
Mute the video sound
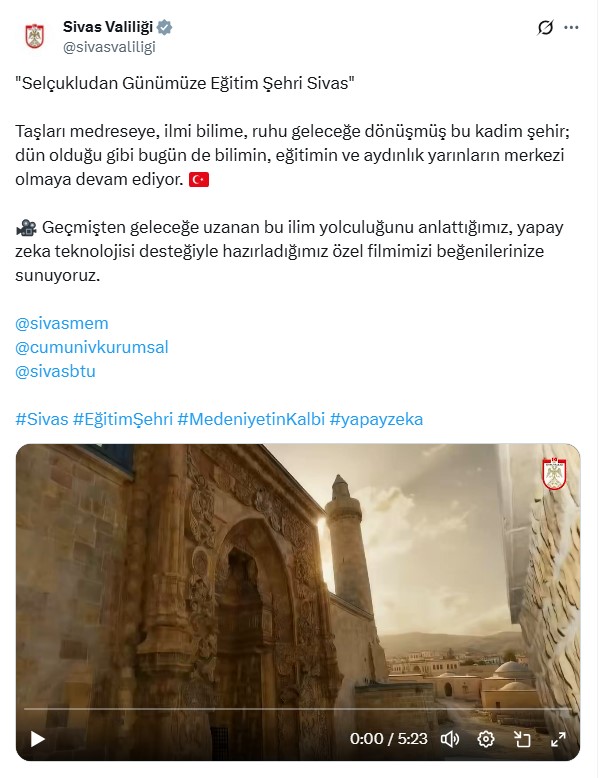[450, 739]
